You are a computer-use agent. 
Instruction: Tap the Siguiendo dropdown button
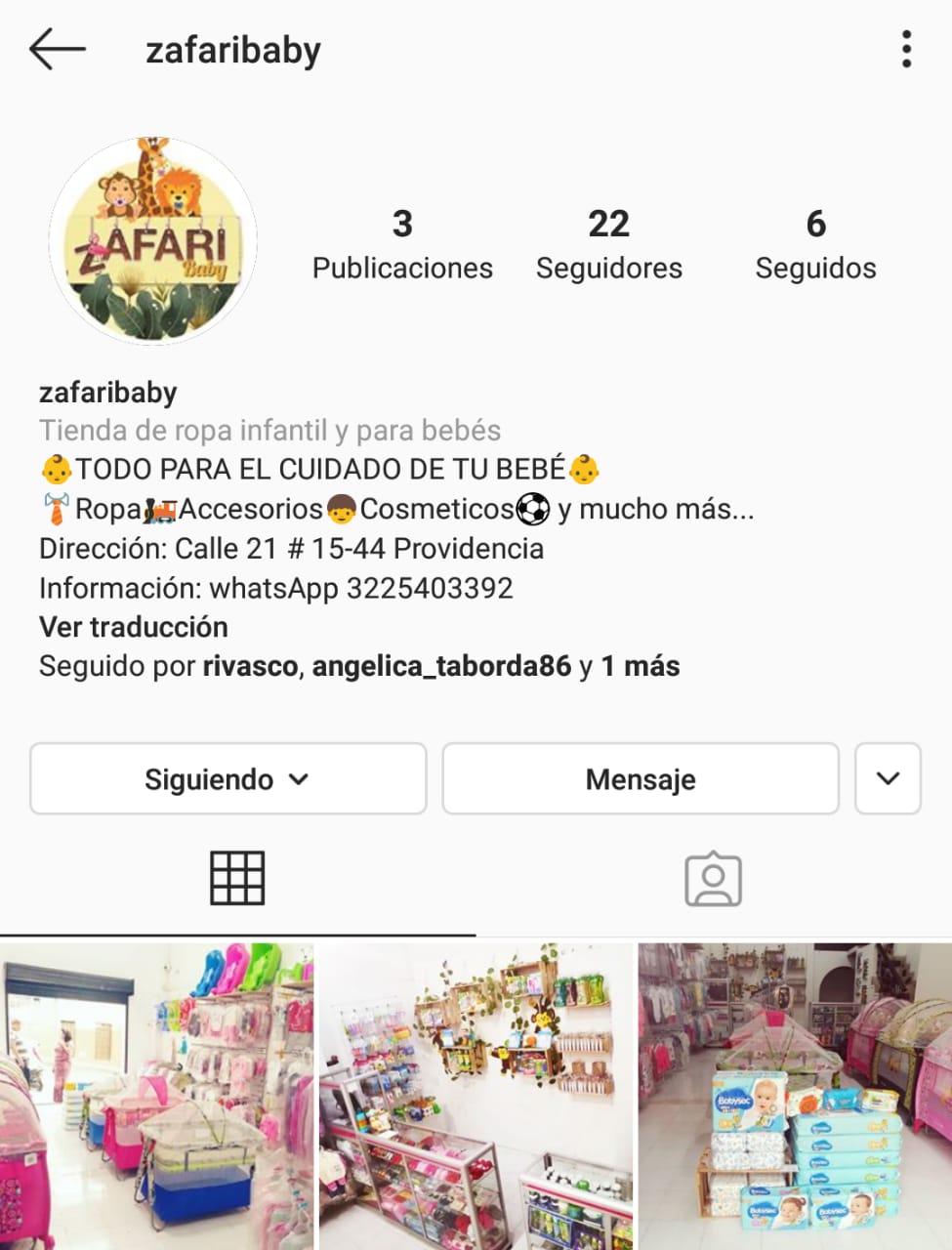tap(228, 779)
